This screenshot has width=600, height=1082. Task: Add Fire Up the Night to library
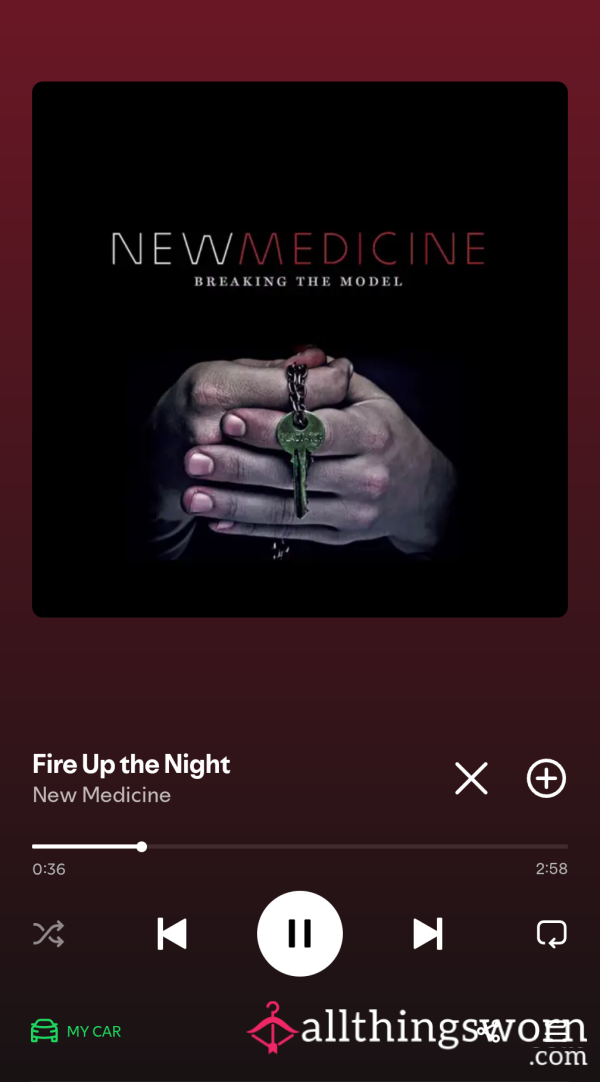tap(546, 778)
